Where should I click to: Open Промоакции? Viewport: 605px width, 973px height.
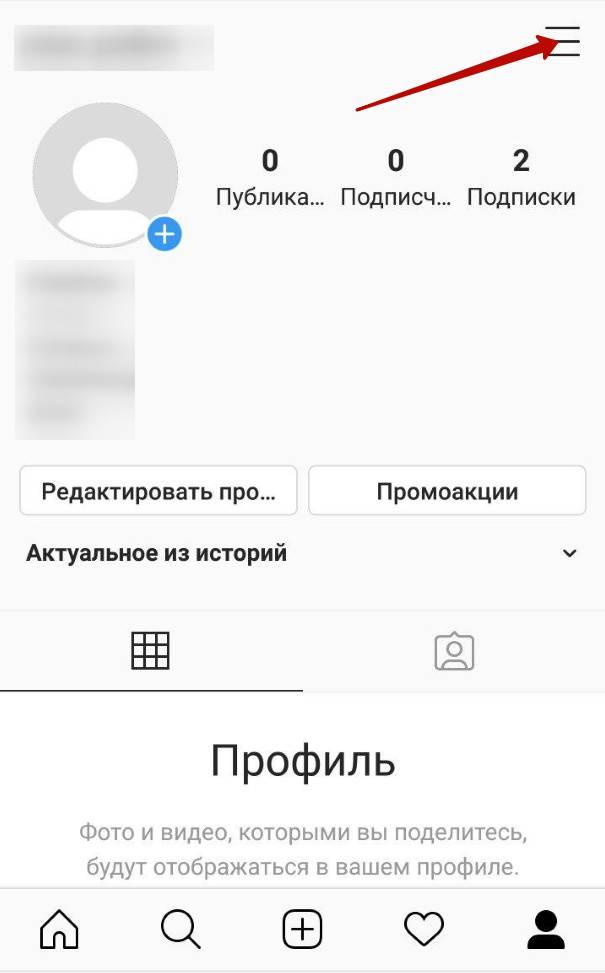tap(447, 492)
